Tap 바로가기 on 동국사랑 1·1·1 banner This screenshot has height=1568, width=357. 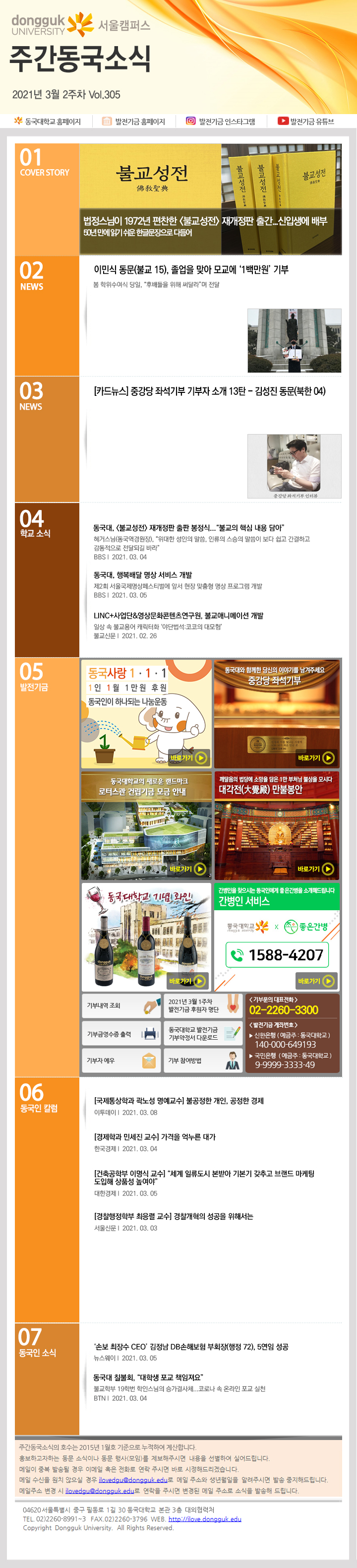click(188, 758)
